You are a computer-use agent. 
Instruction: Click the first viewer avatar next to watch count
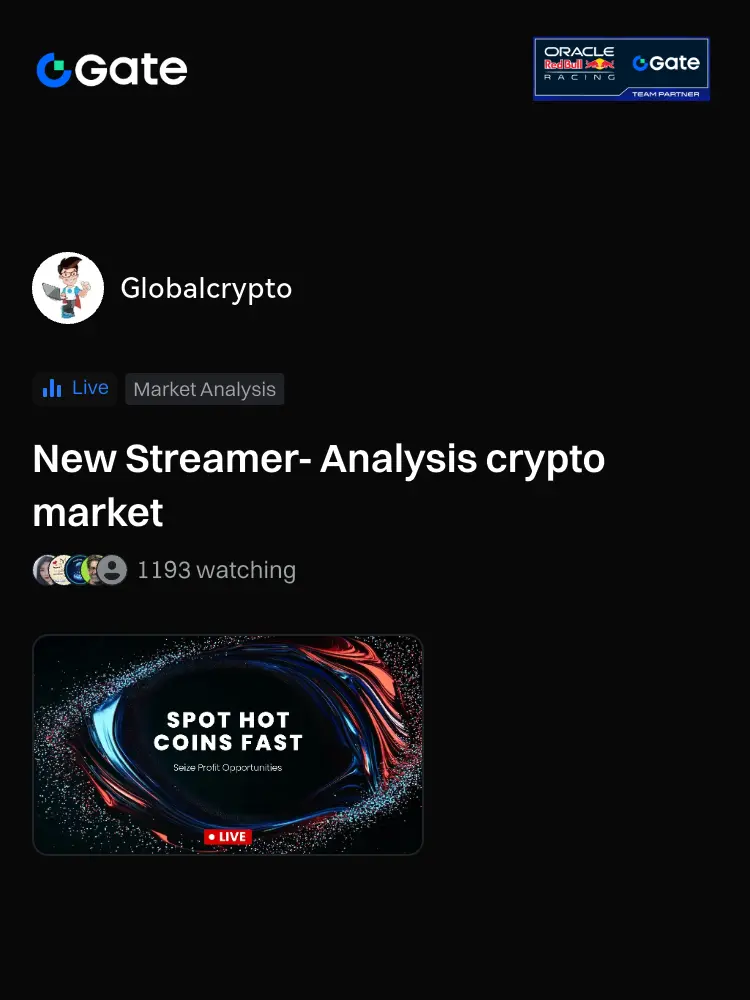(x=44, y=569)
